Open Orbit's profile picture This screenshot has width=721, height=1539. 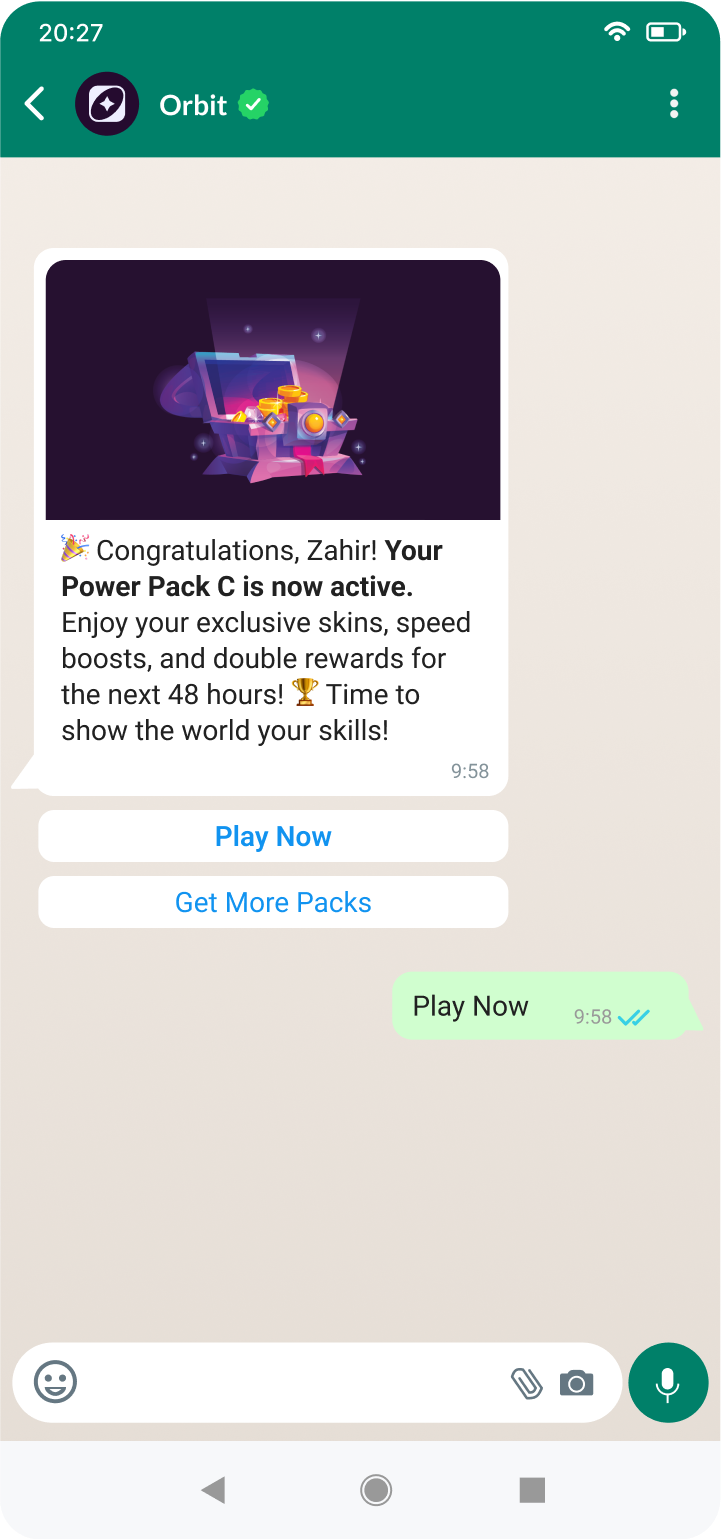point(107,104)
